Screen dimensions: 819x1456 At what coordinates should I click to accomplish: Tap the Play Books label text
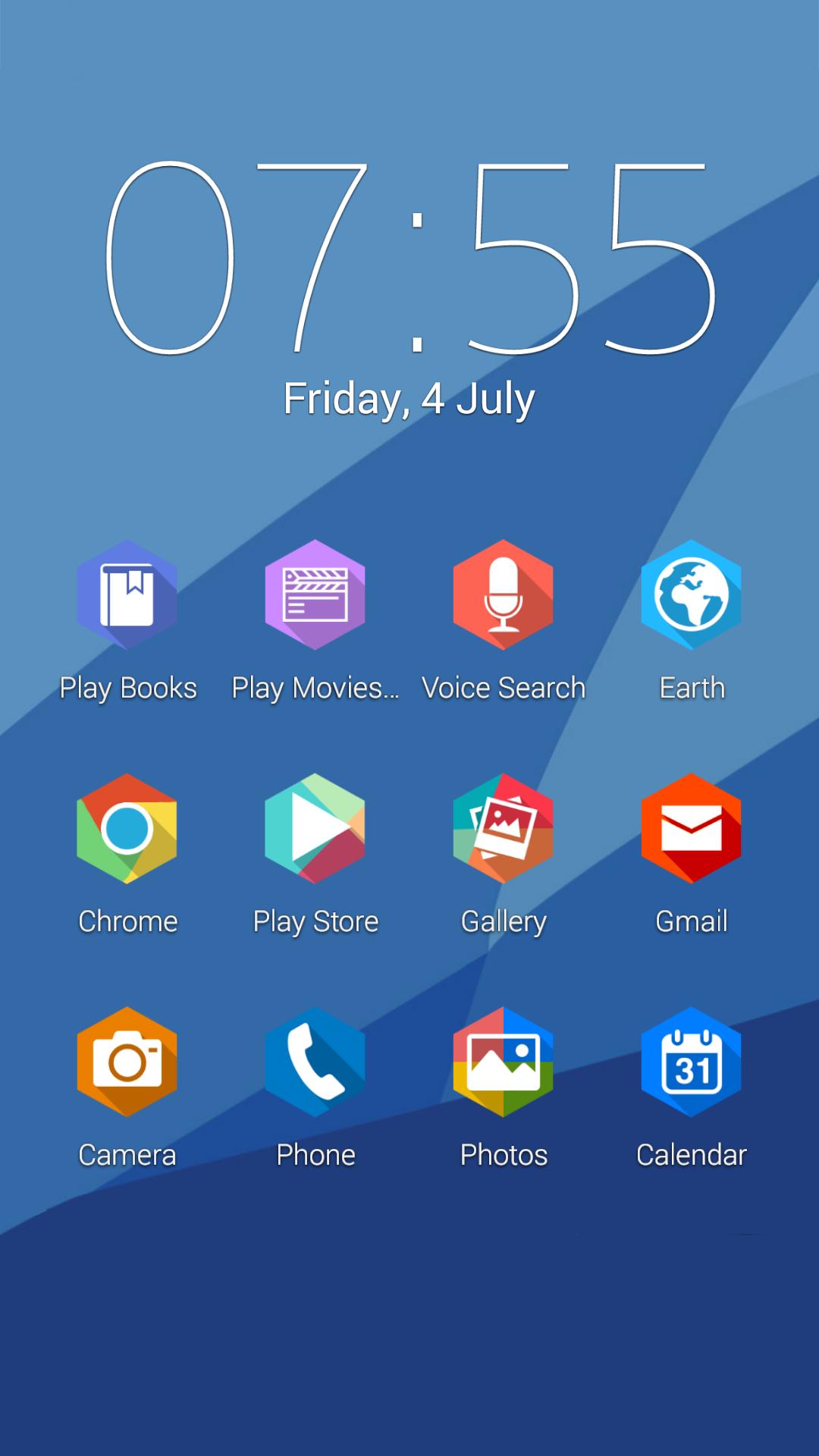coord(127,689)
